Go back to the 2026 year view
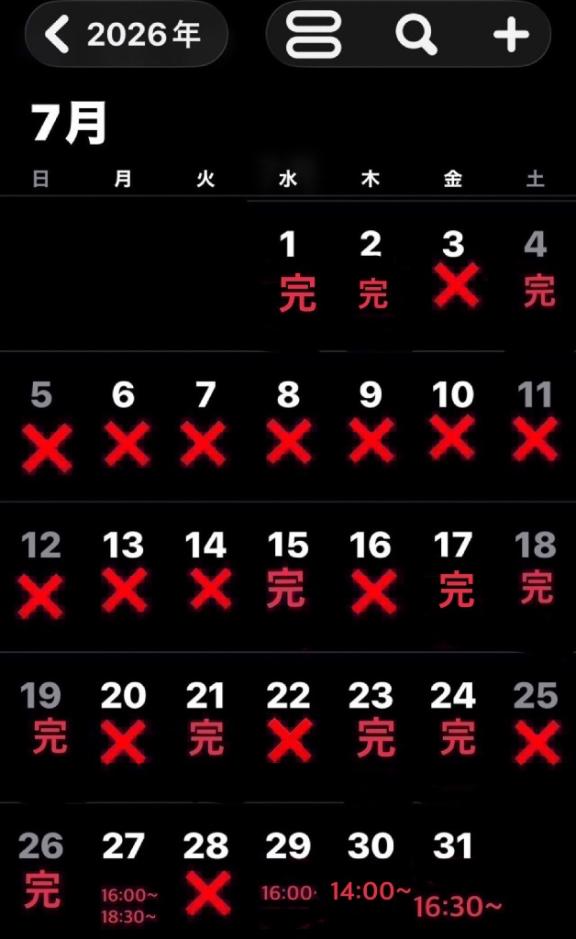This screenshot has height=939, width=576. (126, 34)
